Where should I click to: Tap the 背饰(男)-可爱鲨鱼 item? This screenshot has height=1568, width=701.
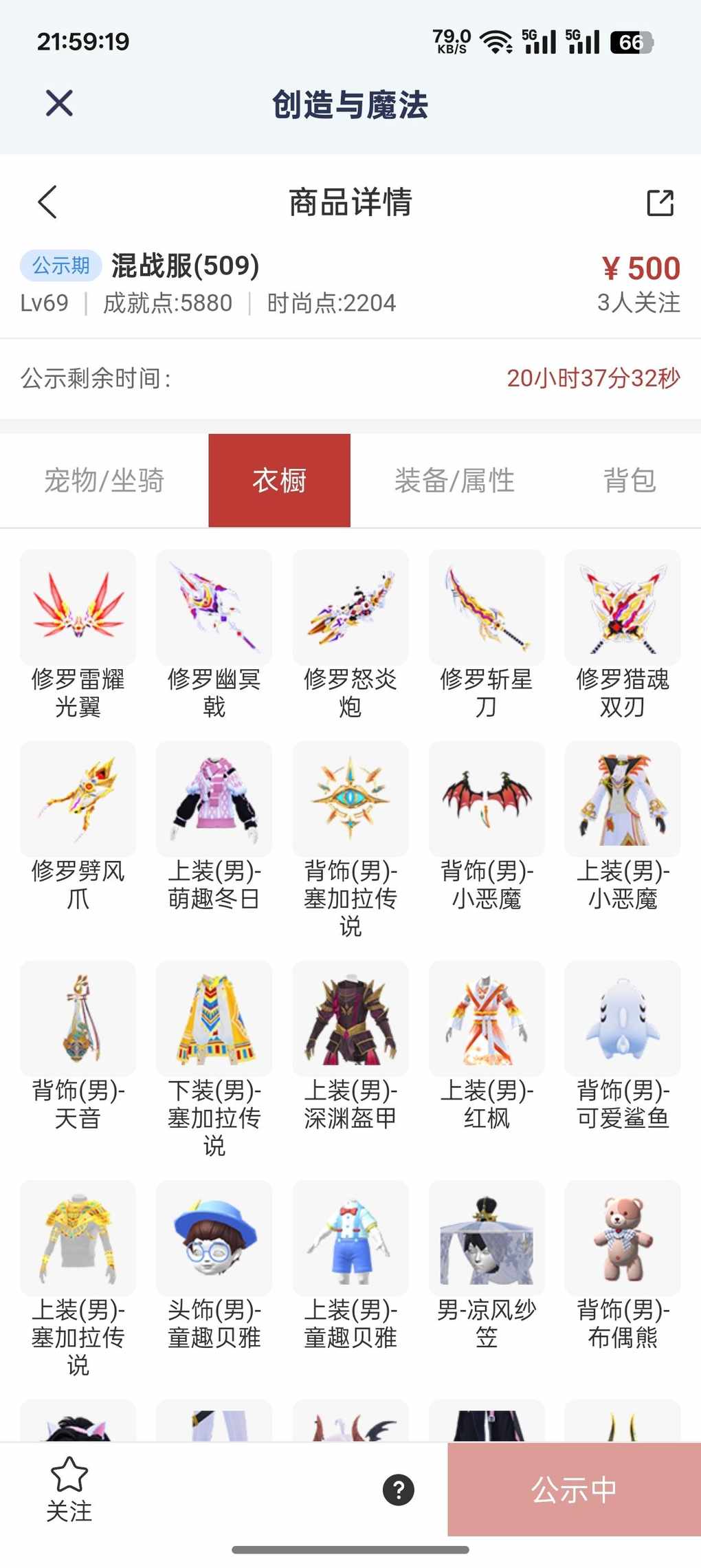623,1019
